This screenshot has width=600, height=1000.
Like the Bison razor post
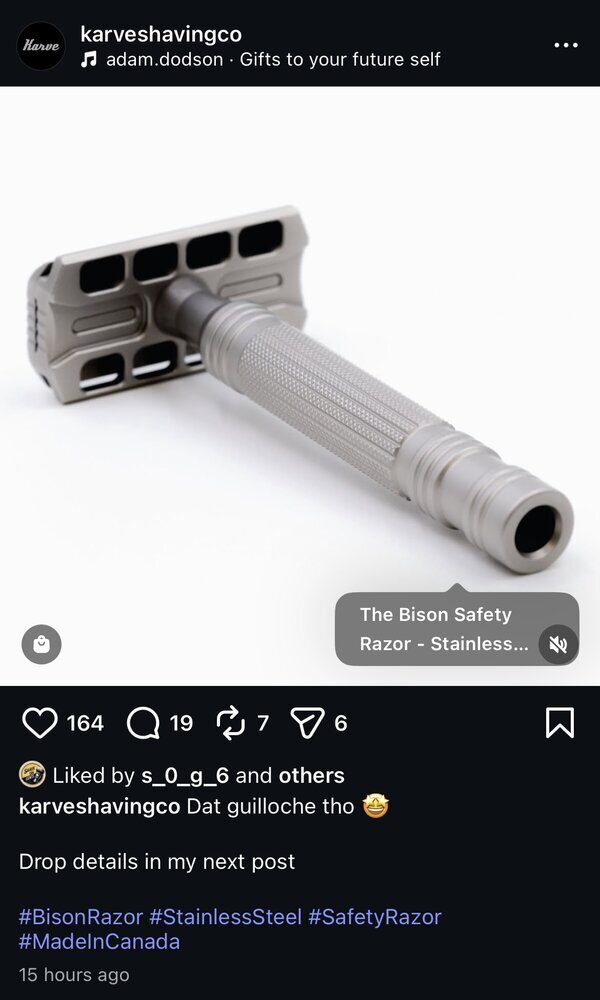click(39, 722)
